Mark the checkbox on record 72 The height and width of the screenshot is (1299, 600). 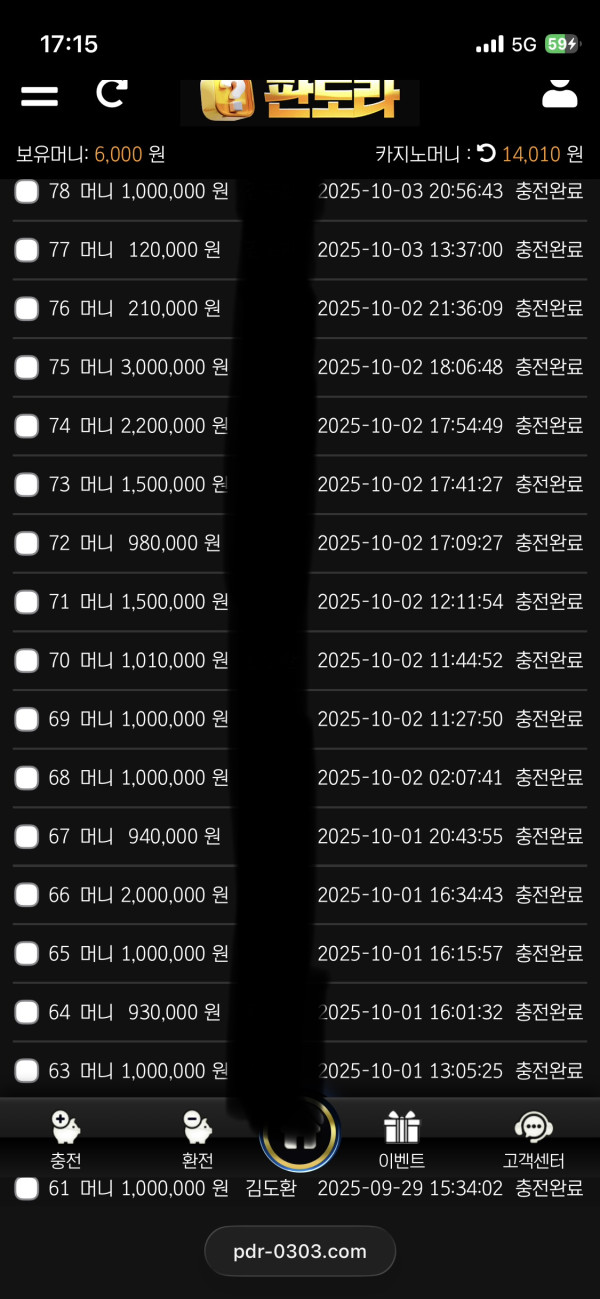[x=27, y=544]
